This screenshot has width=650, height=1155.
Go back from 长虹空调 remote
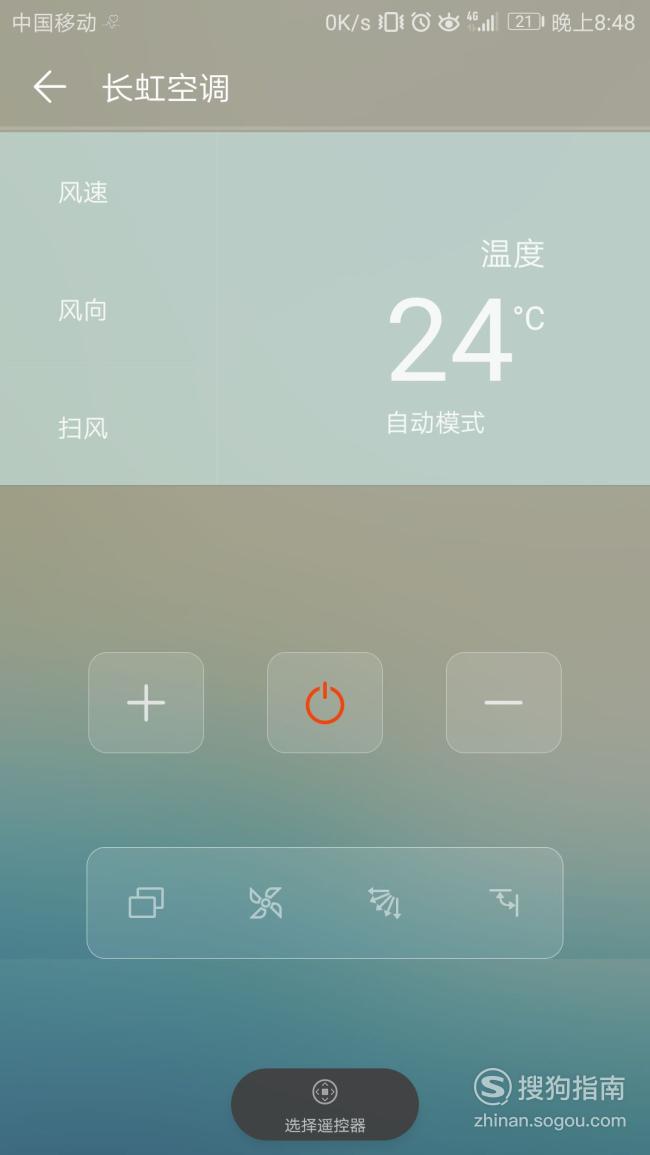pos(49,88)
